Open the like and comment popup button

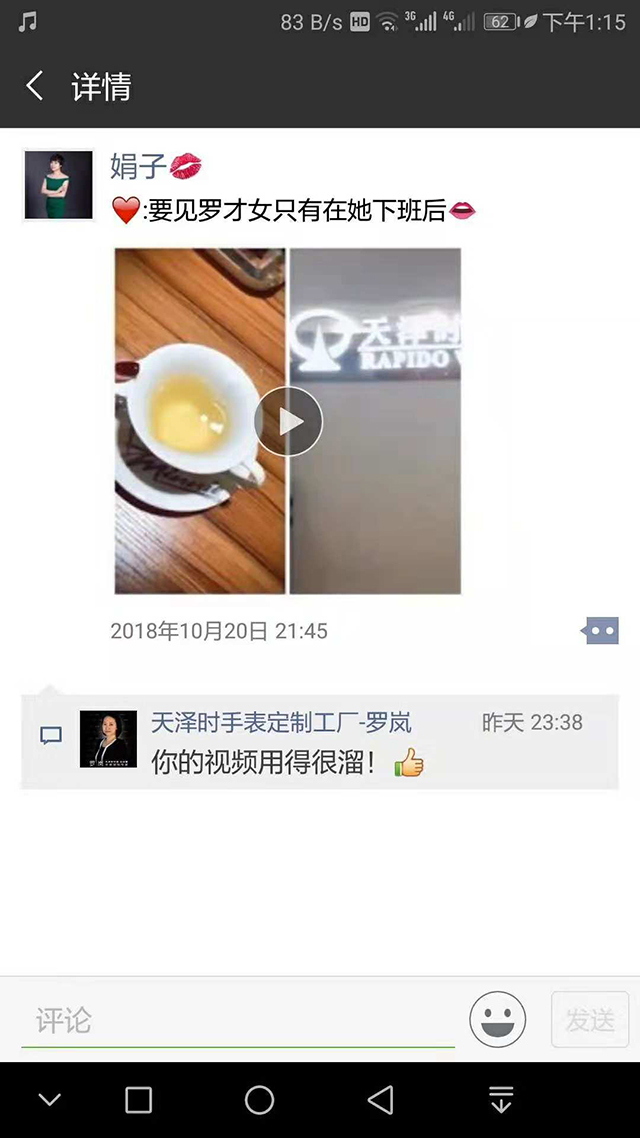click(x=600, y=630)
